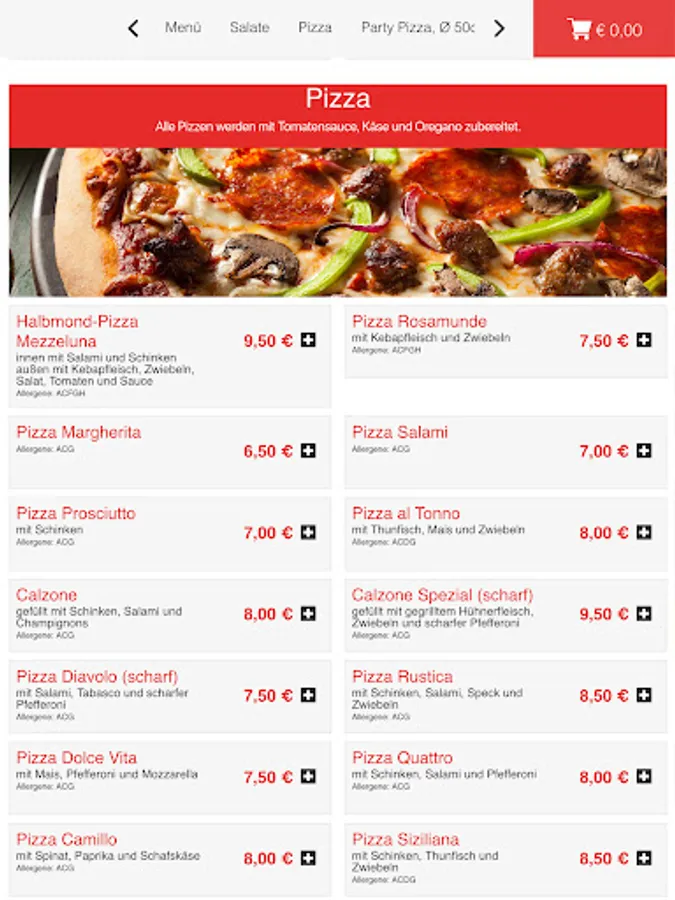This screenshot has height=900, width=675.
Task: Add Pizza Margherita to the order
Action: click(x=308, y=451)
